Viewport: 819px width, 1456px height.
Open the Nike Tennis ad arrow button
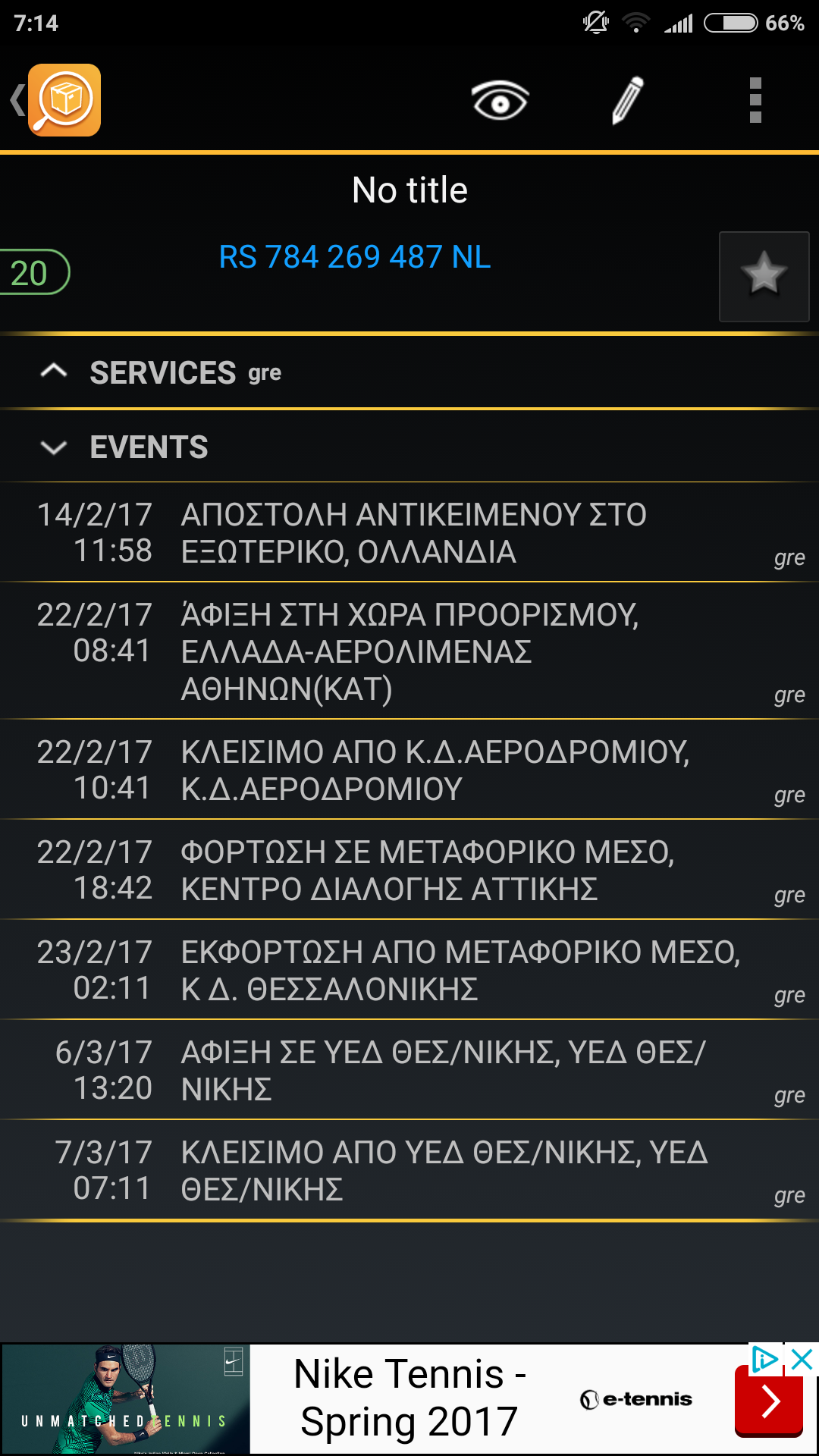click(769, 1401)
